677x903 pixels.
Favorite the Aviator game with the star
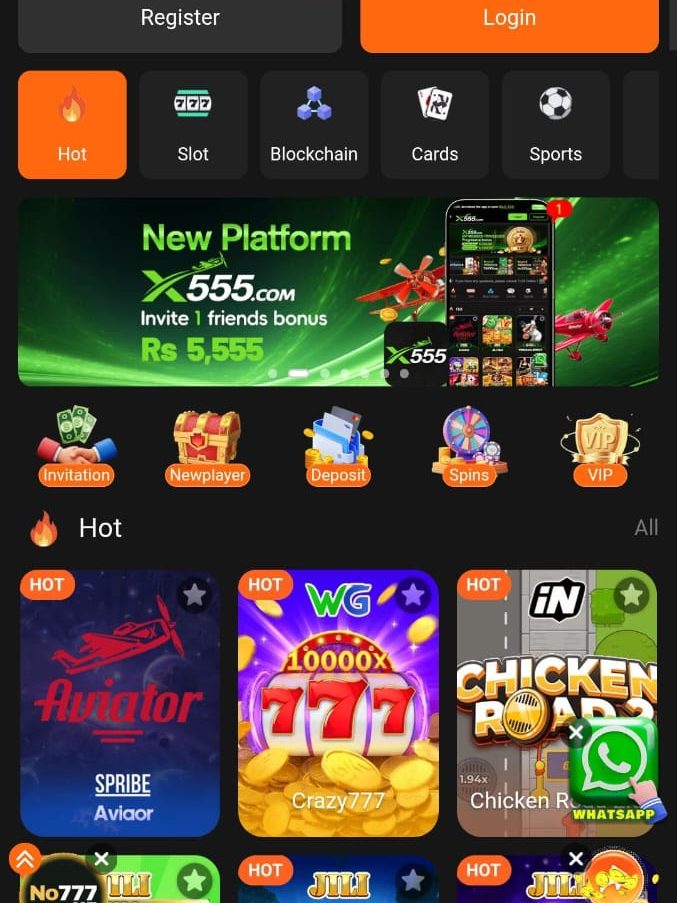(194, 596)
